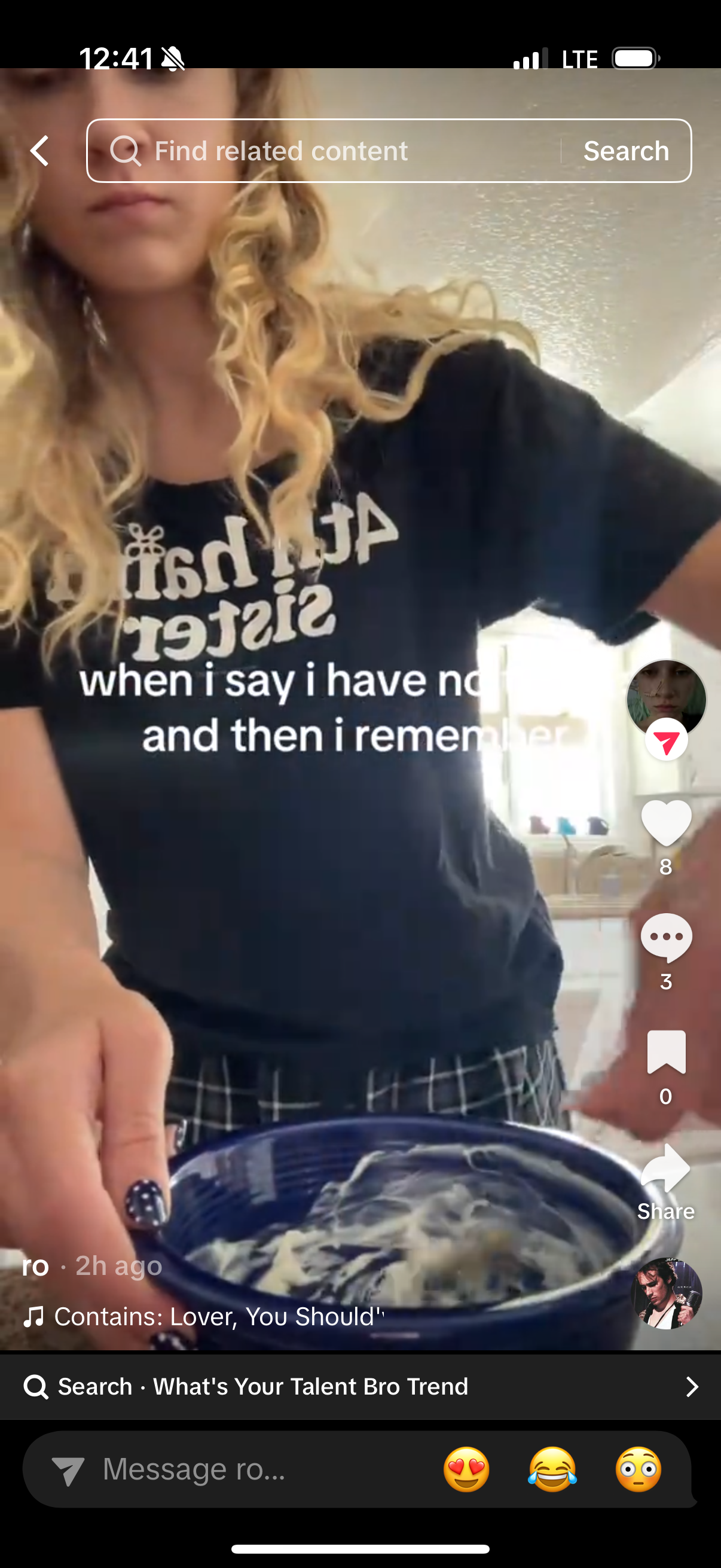
Task: Search What's Your Talent Bro Trend
Action: coord(360,1386)
